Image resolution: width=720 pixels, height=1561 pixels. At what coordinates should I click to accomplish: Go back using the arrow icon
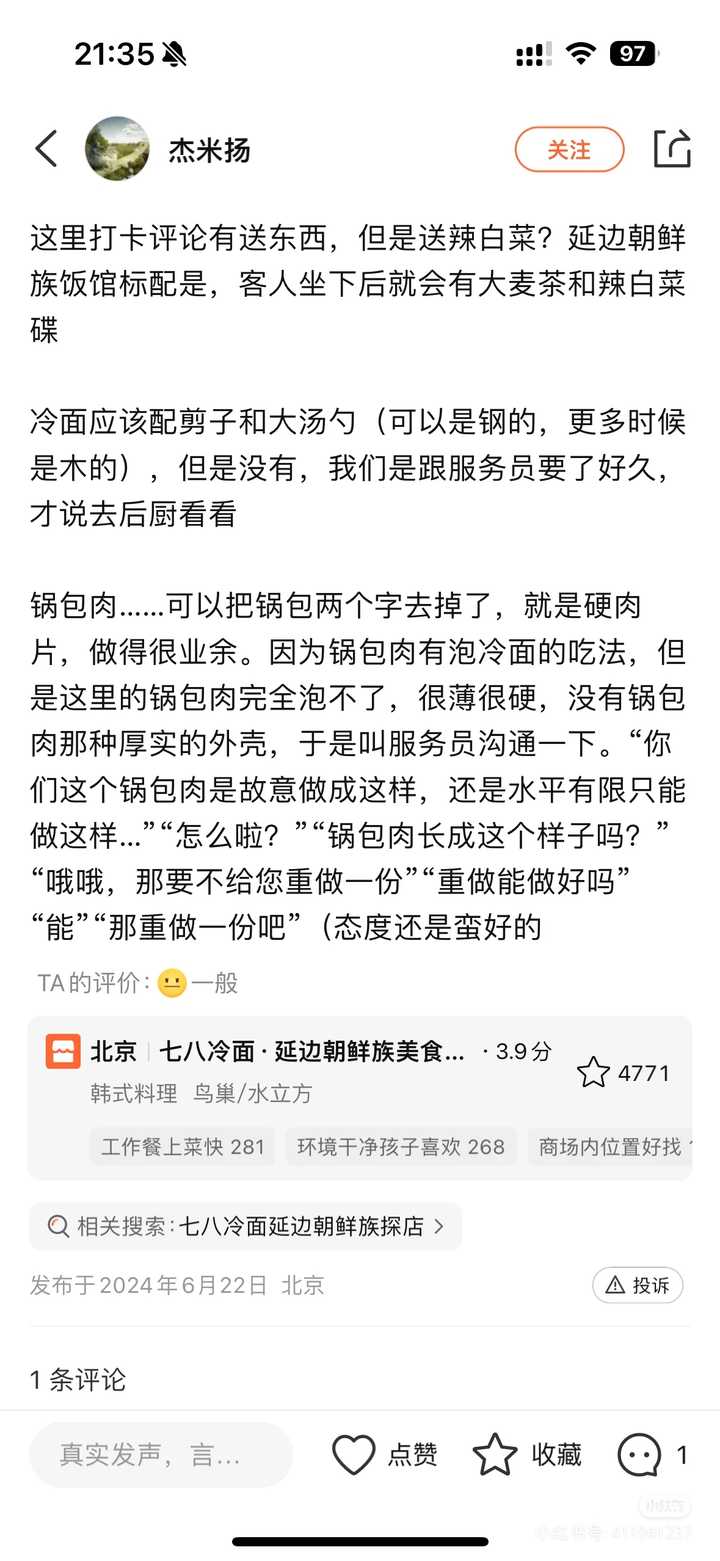(46, 149)
